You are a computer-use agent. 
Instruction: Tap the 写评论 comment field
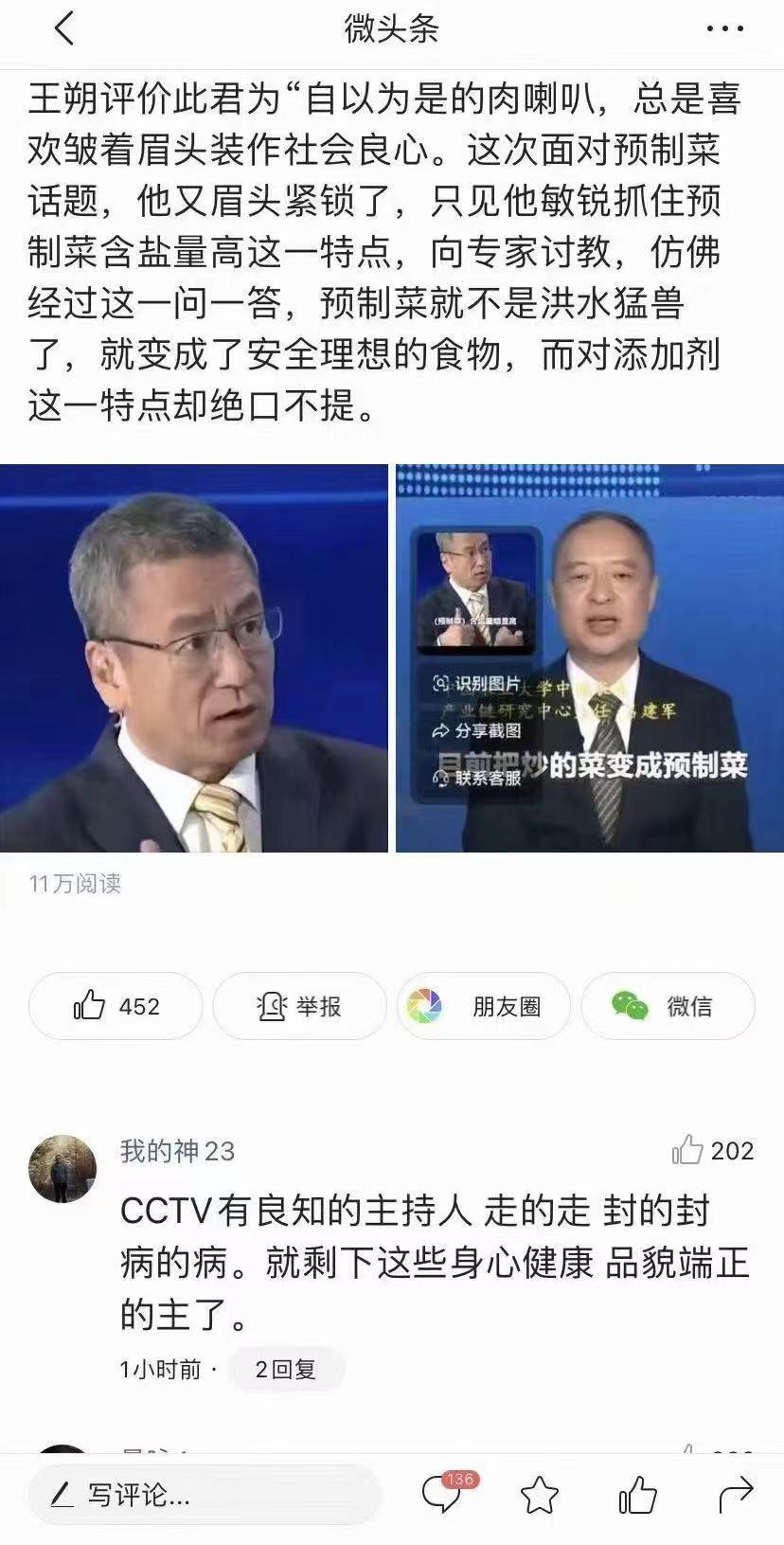[205, 1496]
